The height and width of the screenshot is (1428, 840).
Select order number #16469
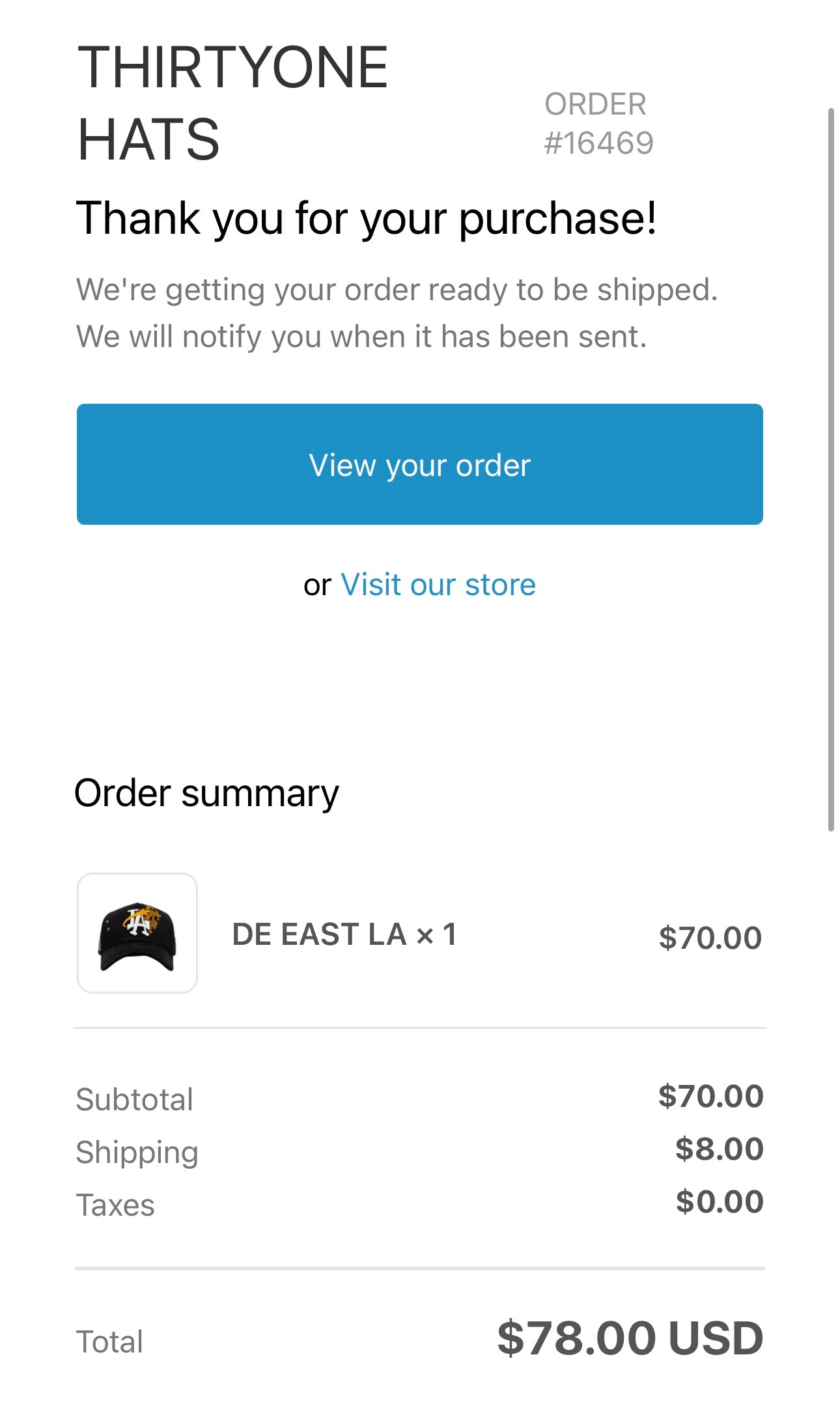coord(598,124)
